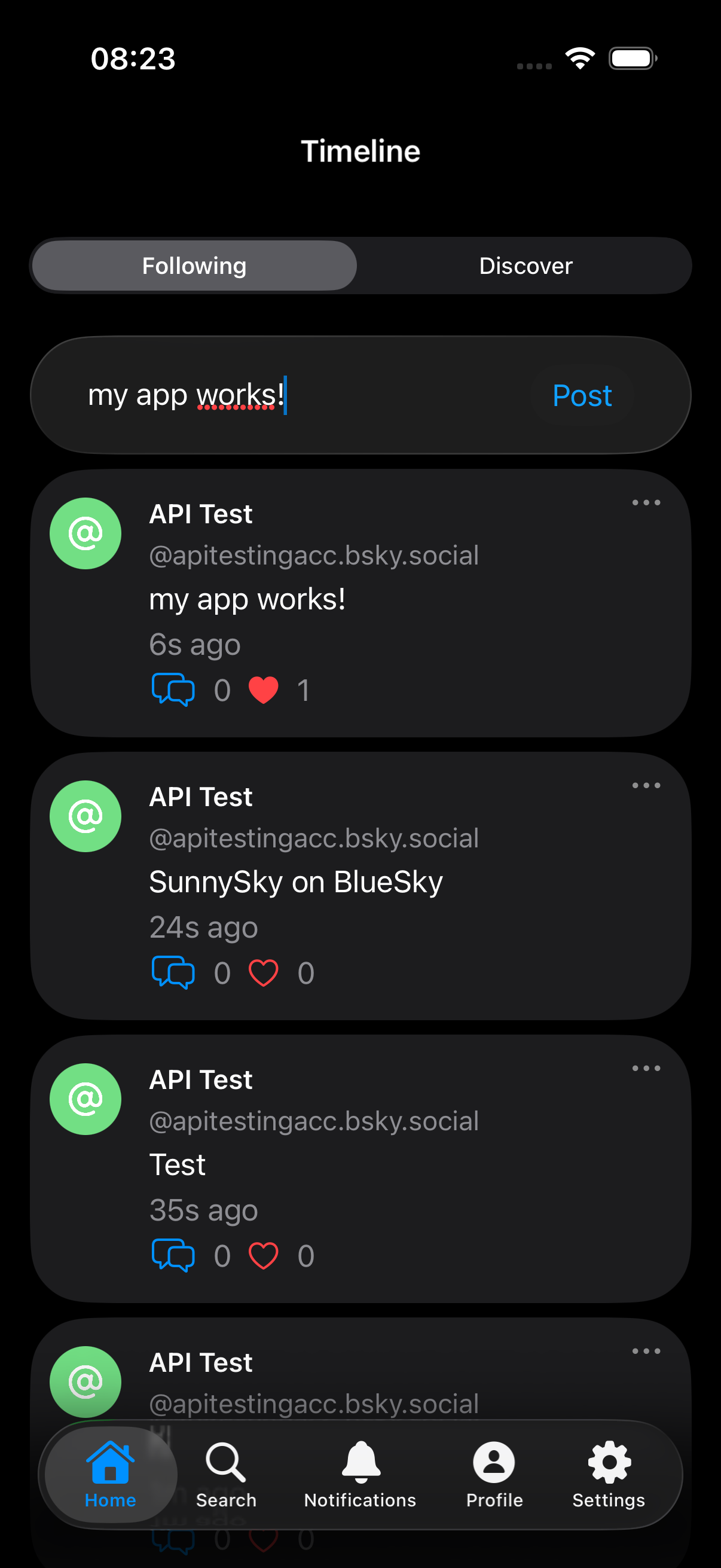721x1568 pixels.
Task: Like the "SunnySky on BlueSky" post
Action: [264, 973]
